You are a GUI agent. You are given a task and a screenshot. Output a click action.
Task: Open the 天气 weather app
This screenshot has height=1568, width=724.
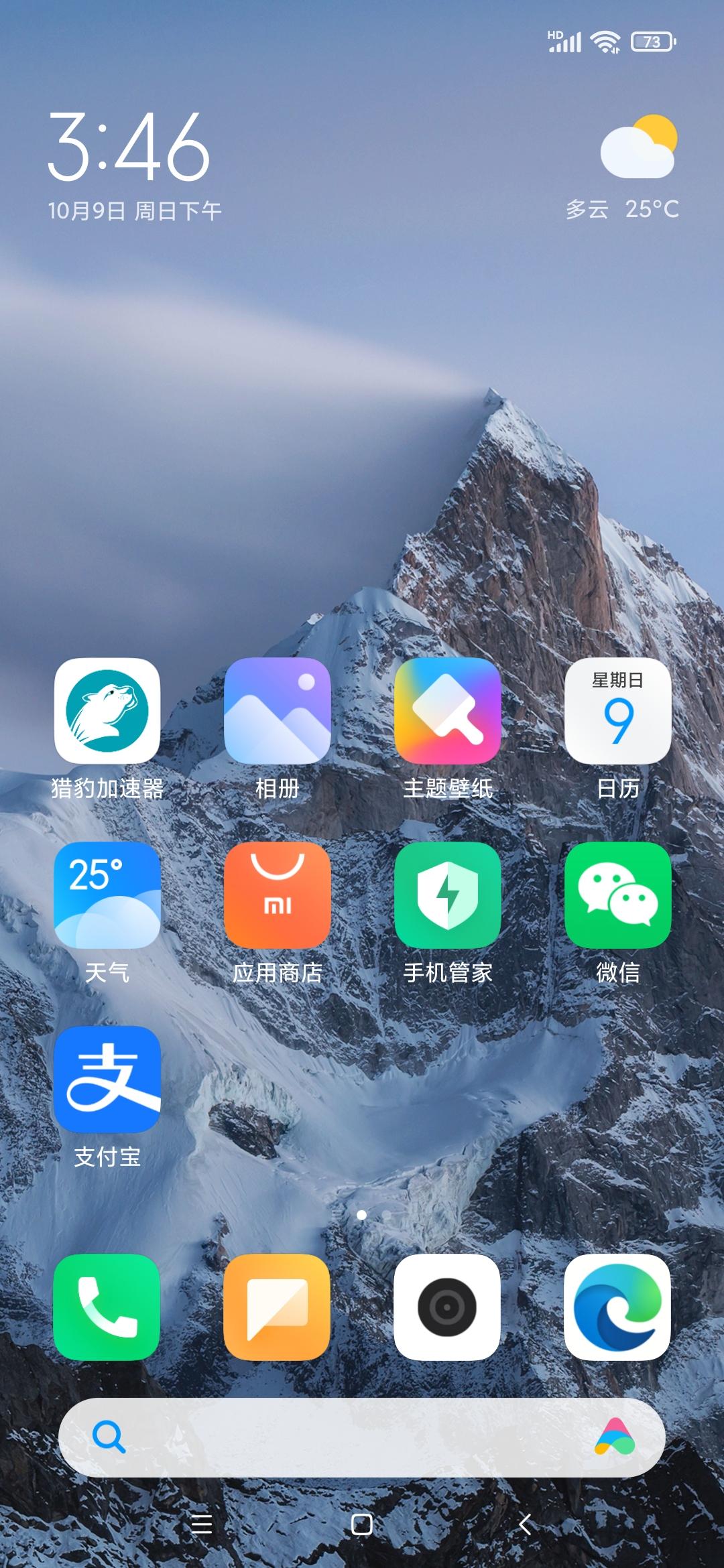point(107,895)
